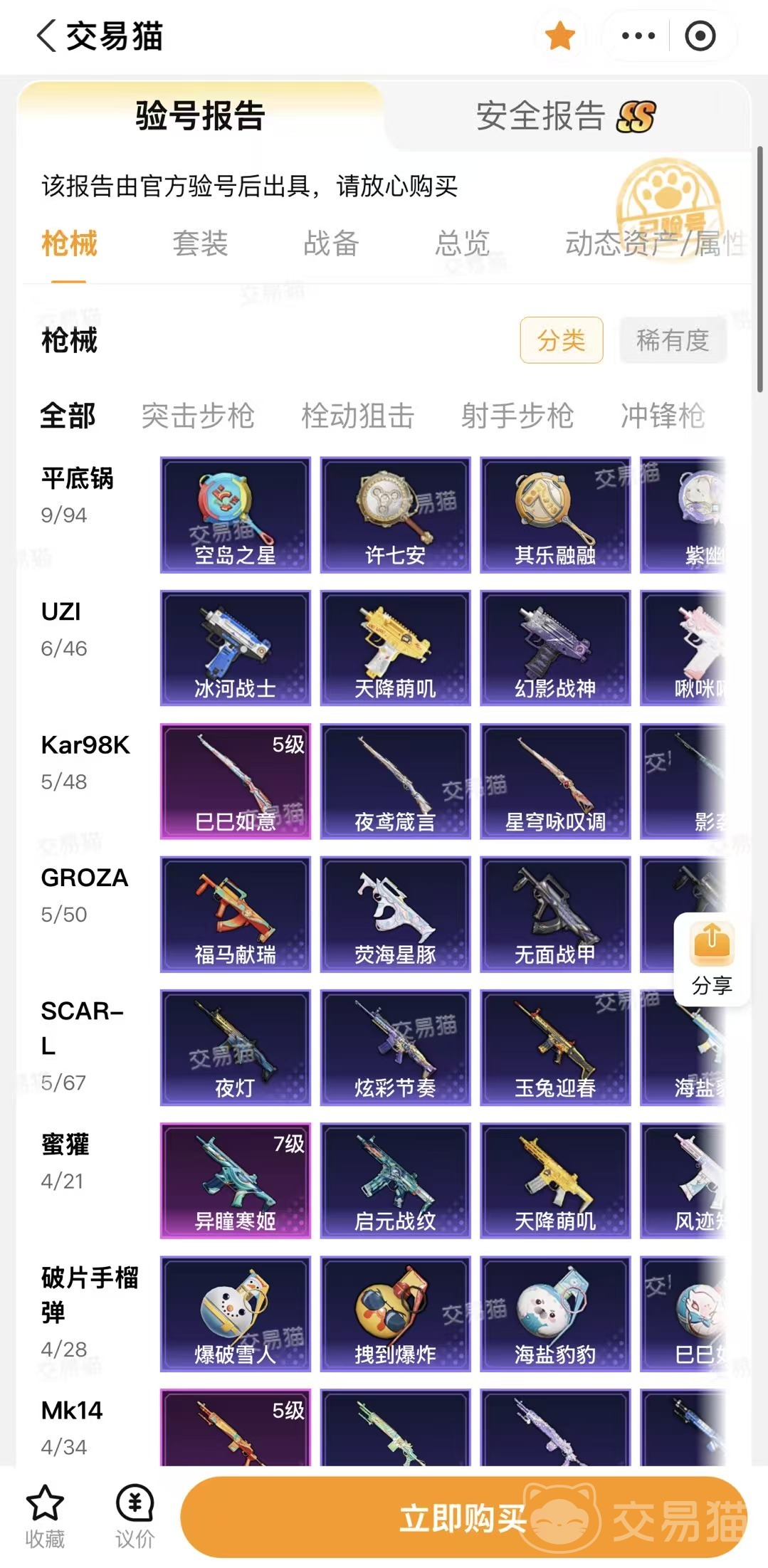
Task: Filter by 栓动狙击
Action: [x=358, y=416]
